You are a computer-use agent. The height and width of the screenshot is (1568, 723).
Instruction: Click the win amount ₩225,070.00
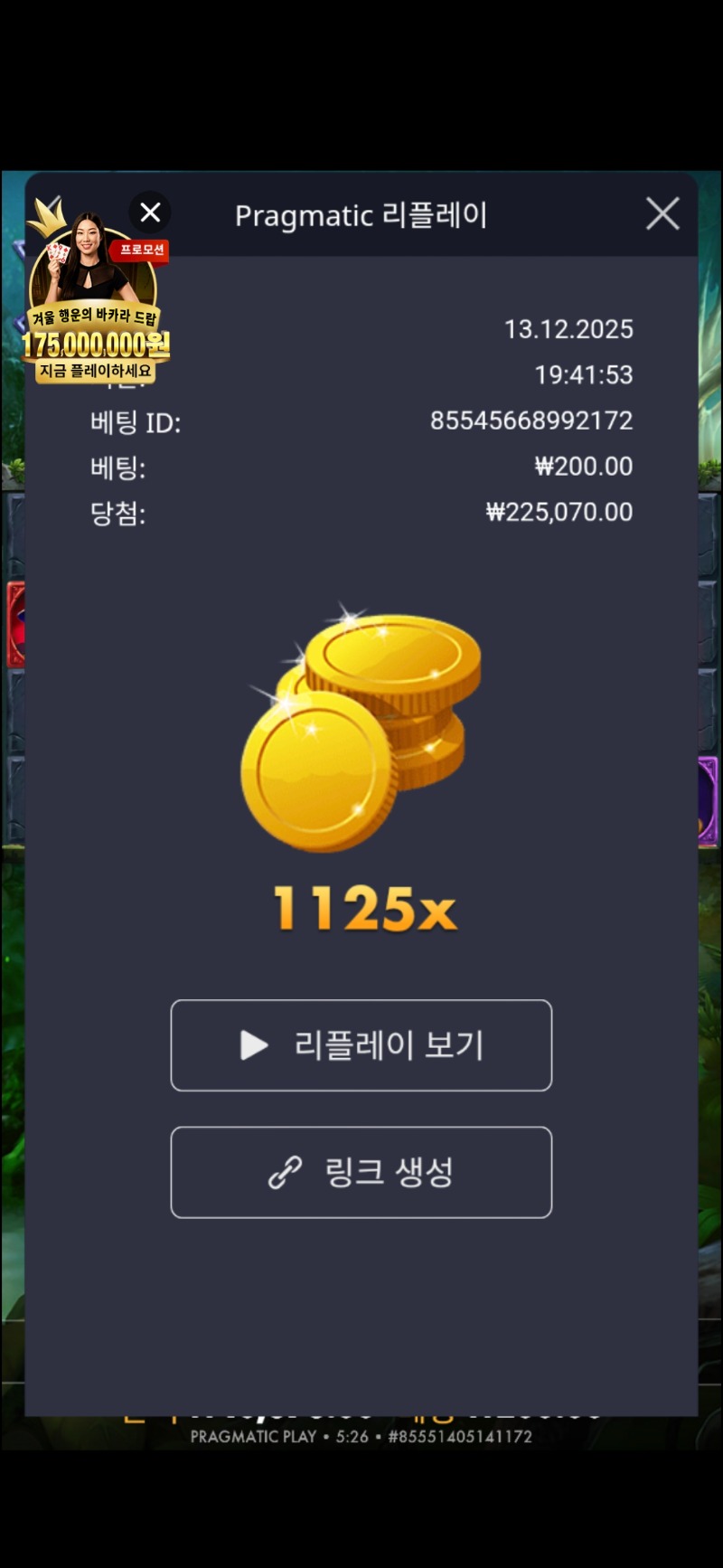point(558,512)
